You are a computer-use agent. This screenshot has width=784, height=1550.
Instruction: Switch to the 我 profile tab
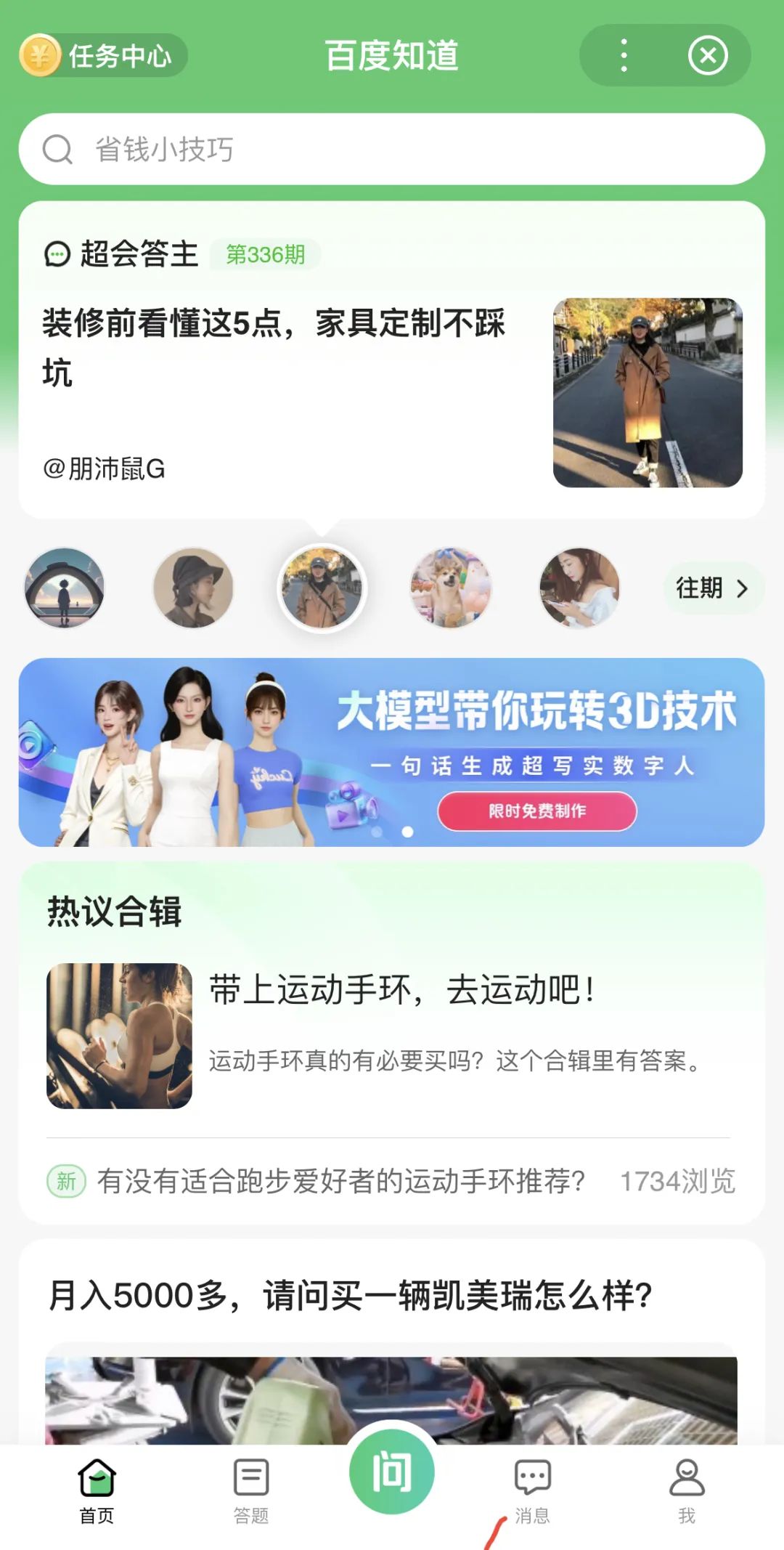coord(687,1489)
